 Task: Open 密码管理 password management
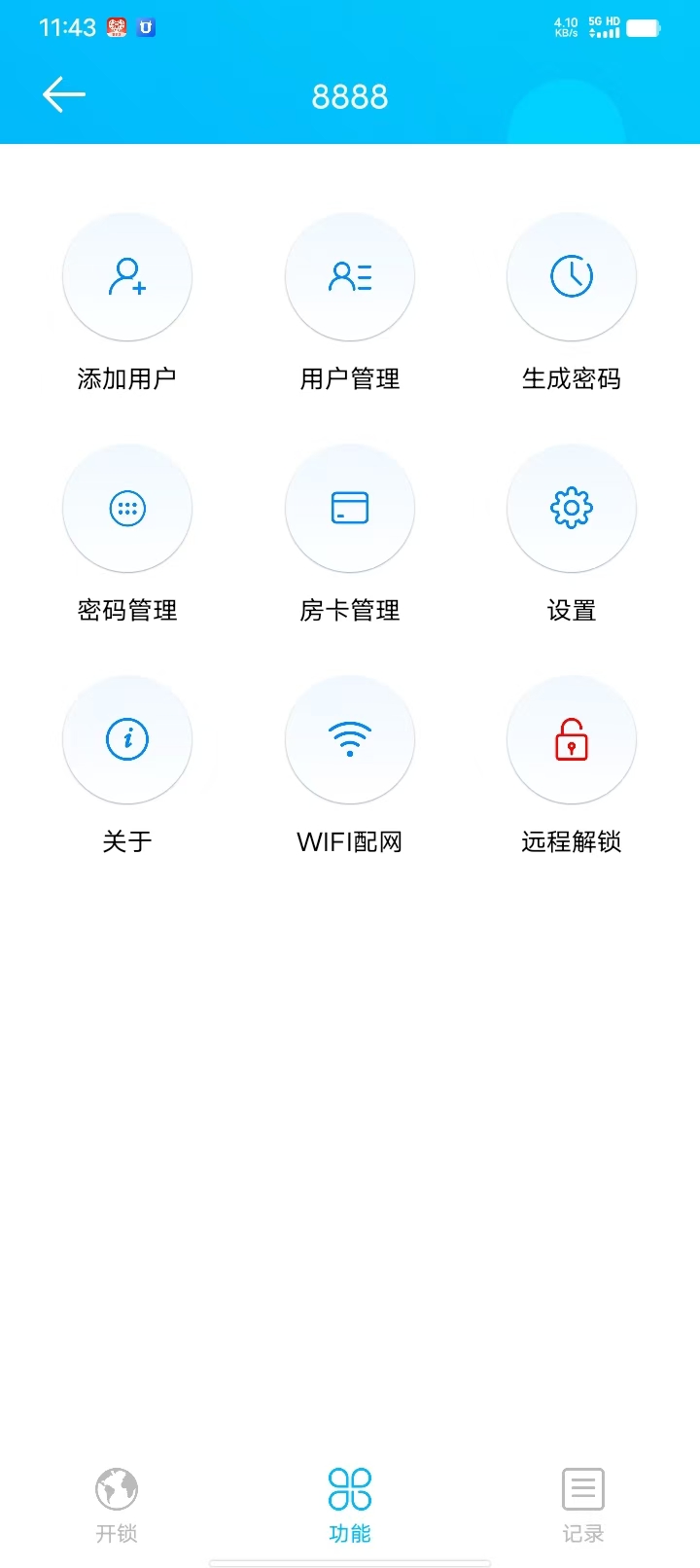(126, 508)
